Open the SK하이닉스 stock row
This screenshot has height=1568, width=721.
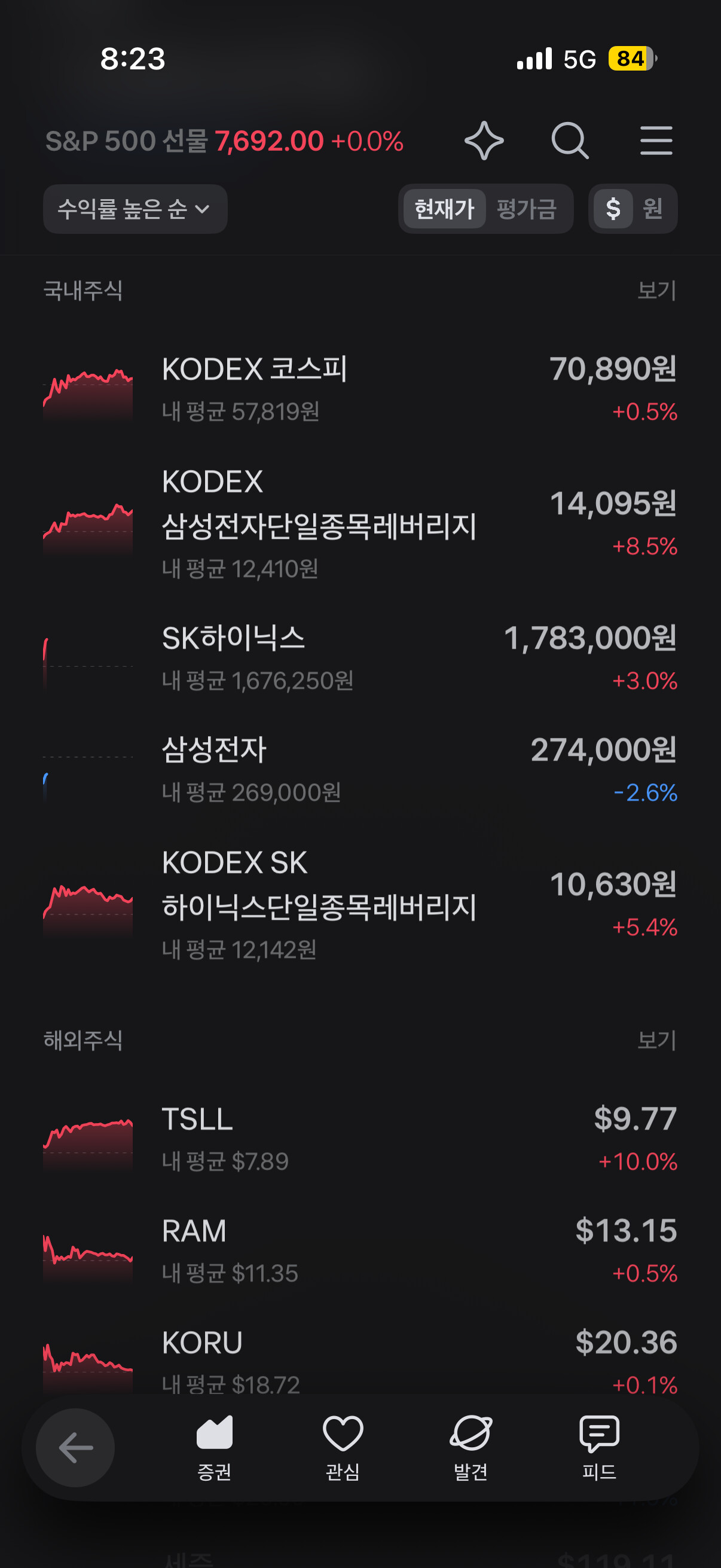click(360, 658)
